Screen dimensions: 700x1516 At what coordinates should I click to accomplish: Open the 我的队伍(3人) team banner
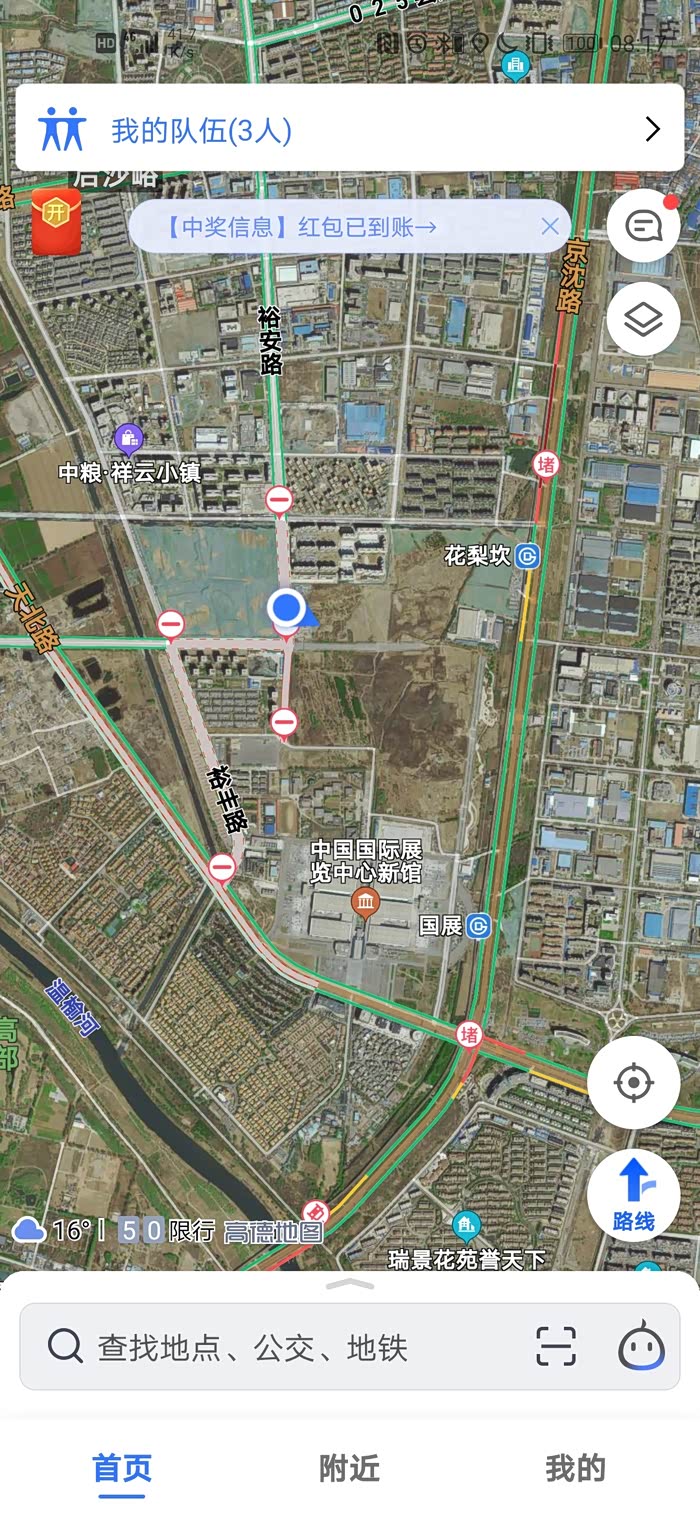350,128
